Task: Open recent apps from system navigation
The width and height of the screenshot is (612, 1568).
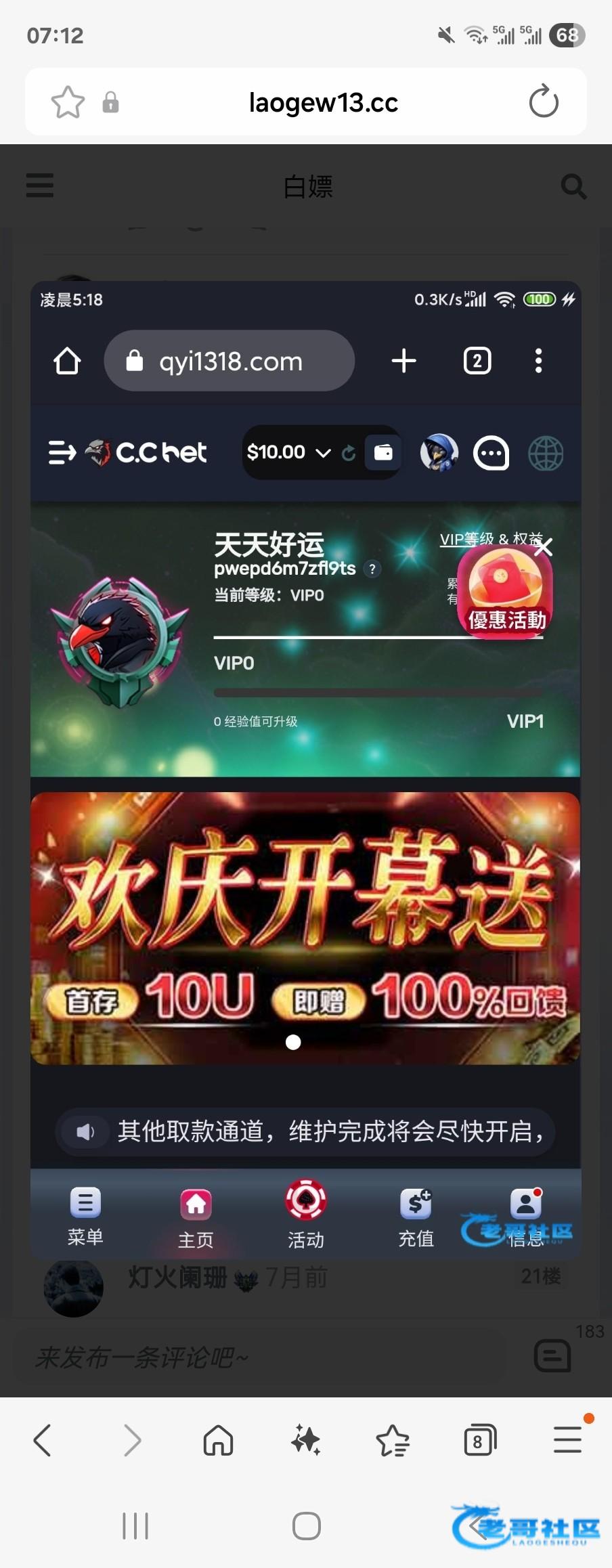Action: (135, 1526)
